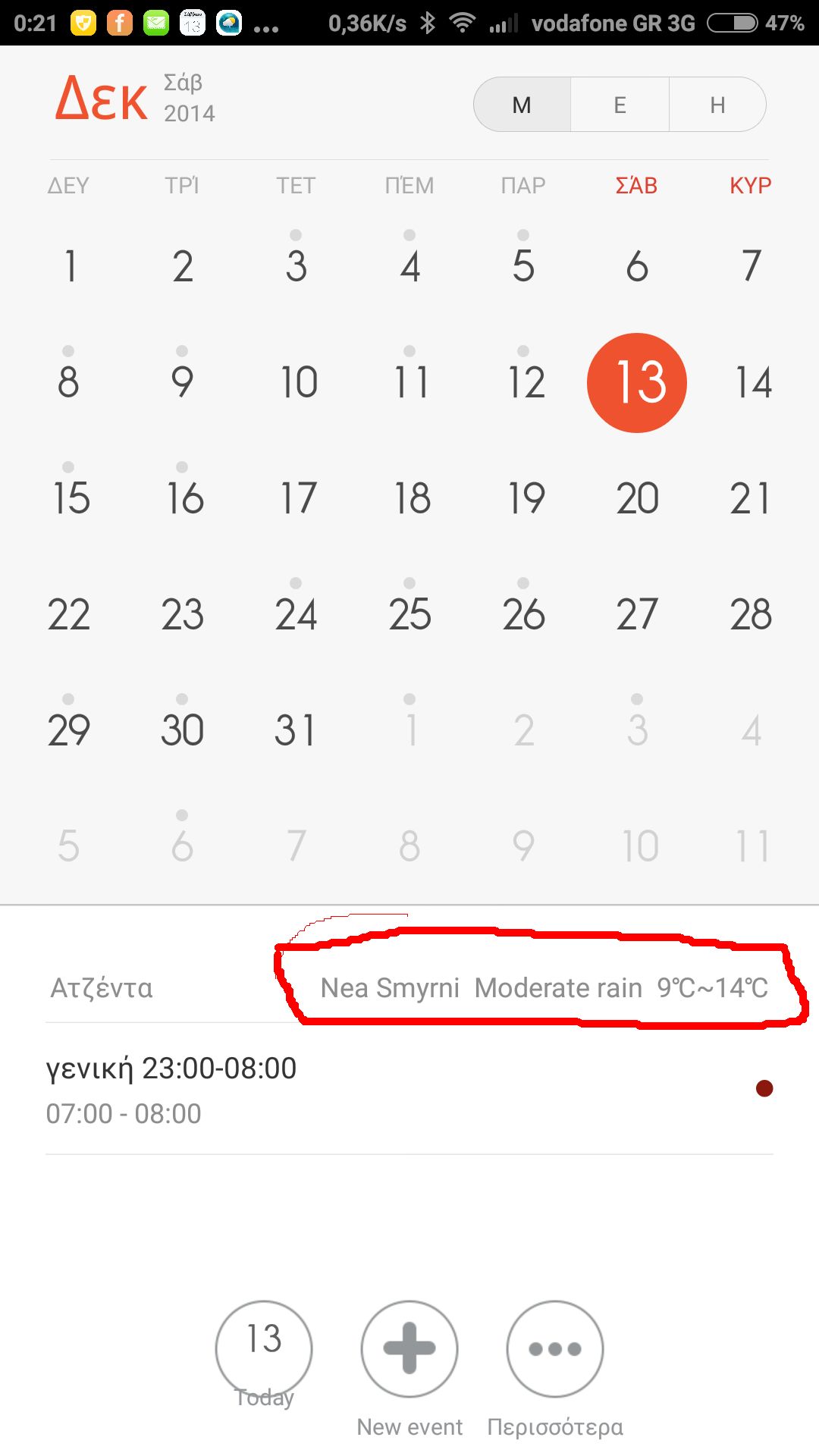
Task: Select December 29 on the calendar
Action: click(68, 730)
